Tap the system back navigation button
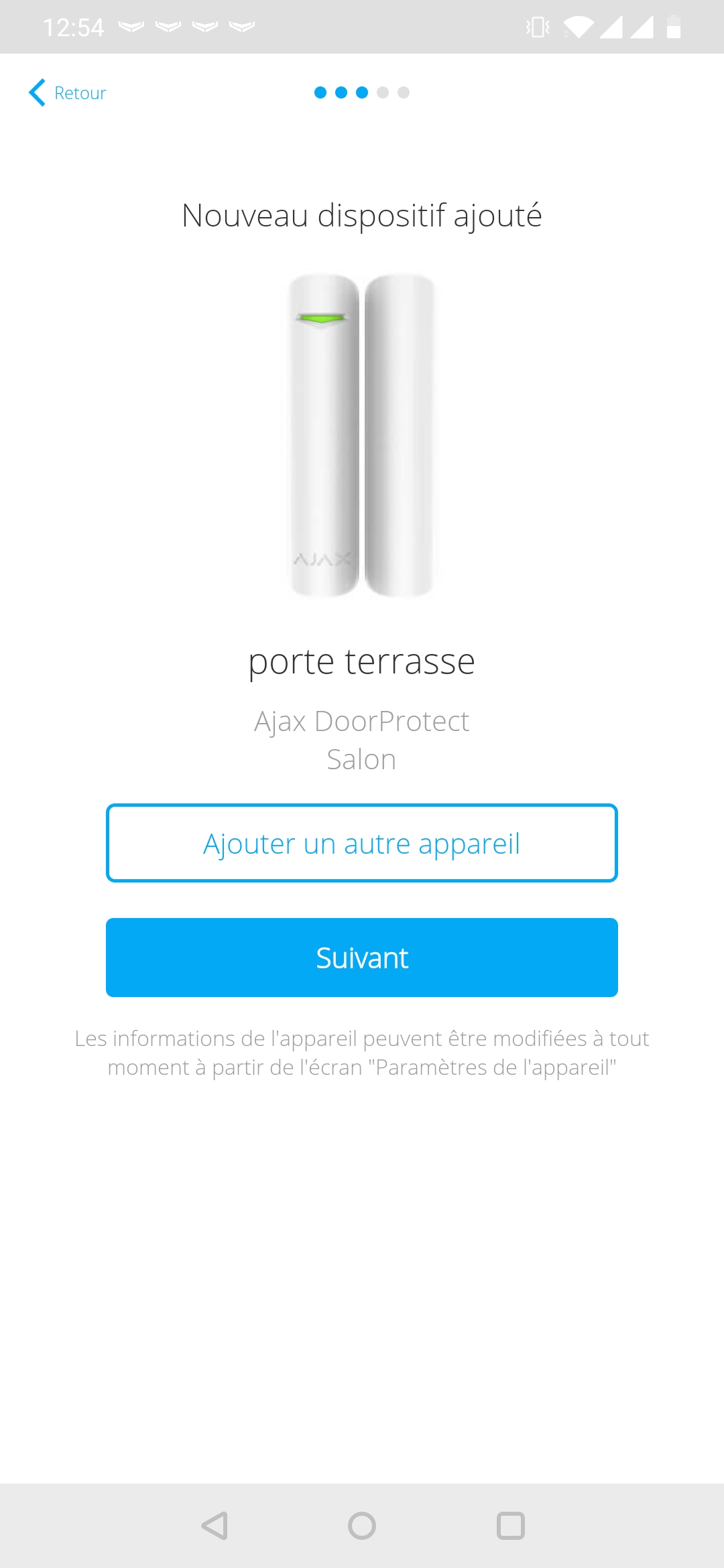 click(x=215, y=1526)
